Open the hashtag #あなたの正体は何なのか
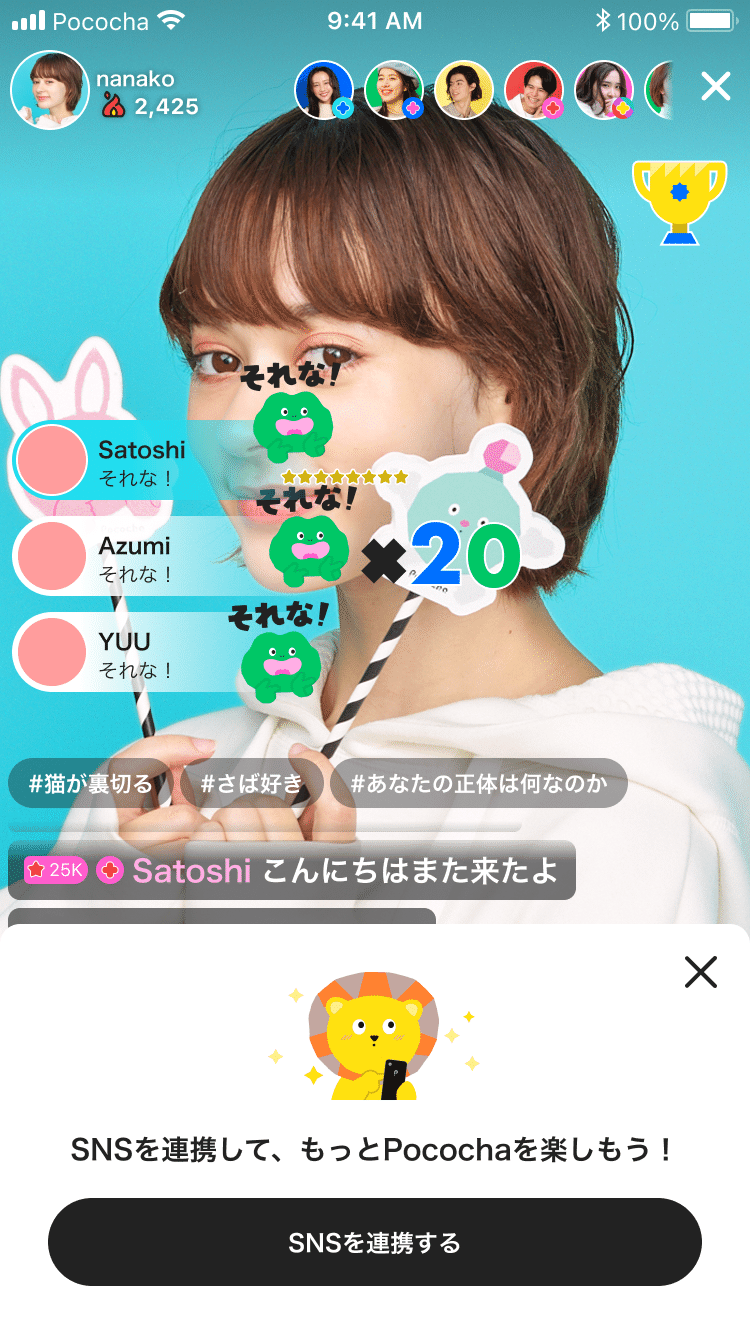 click(482, 784)
